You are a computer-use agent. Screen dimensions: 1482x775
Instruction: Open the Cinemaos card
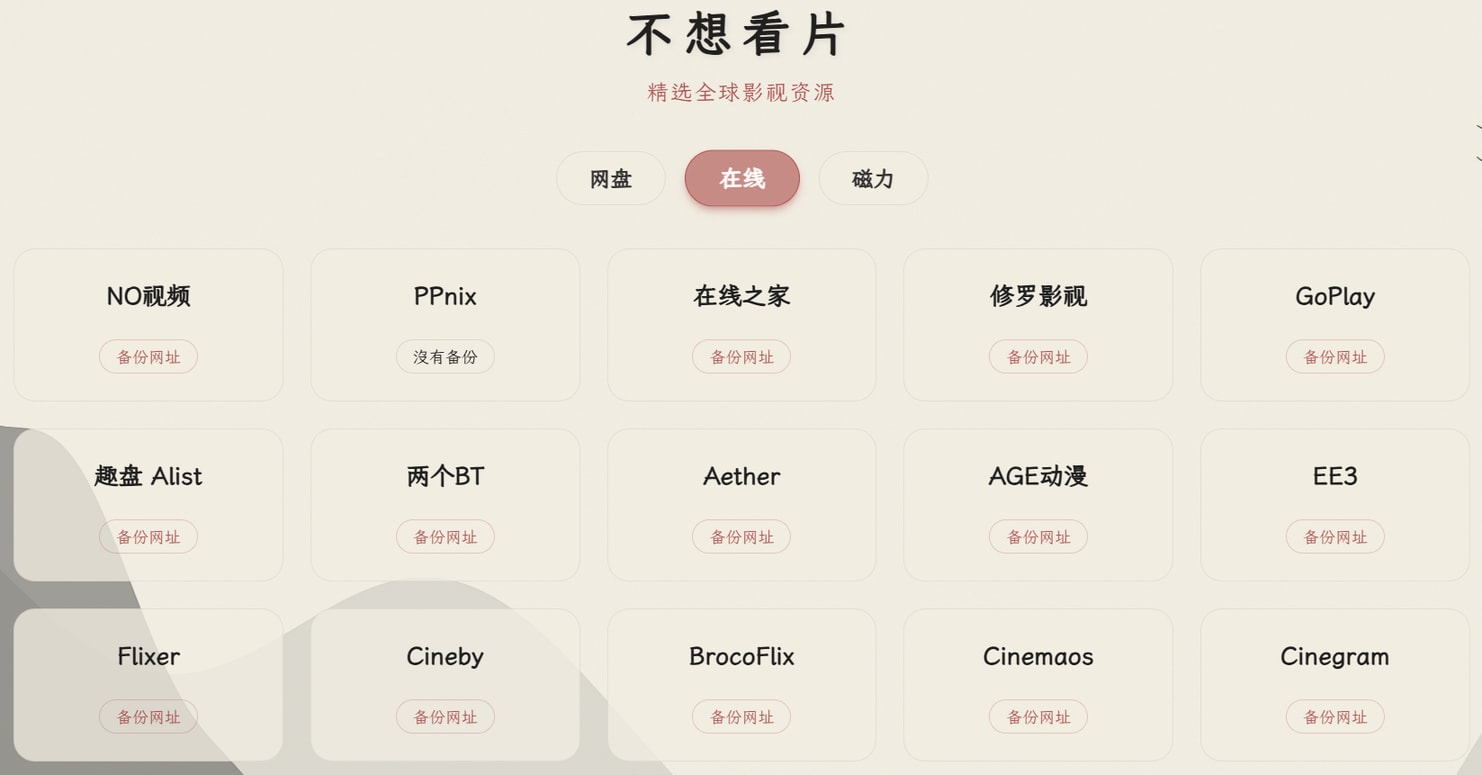point(1038,656)
